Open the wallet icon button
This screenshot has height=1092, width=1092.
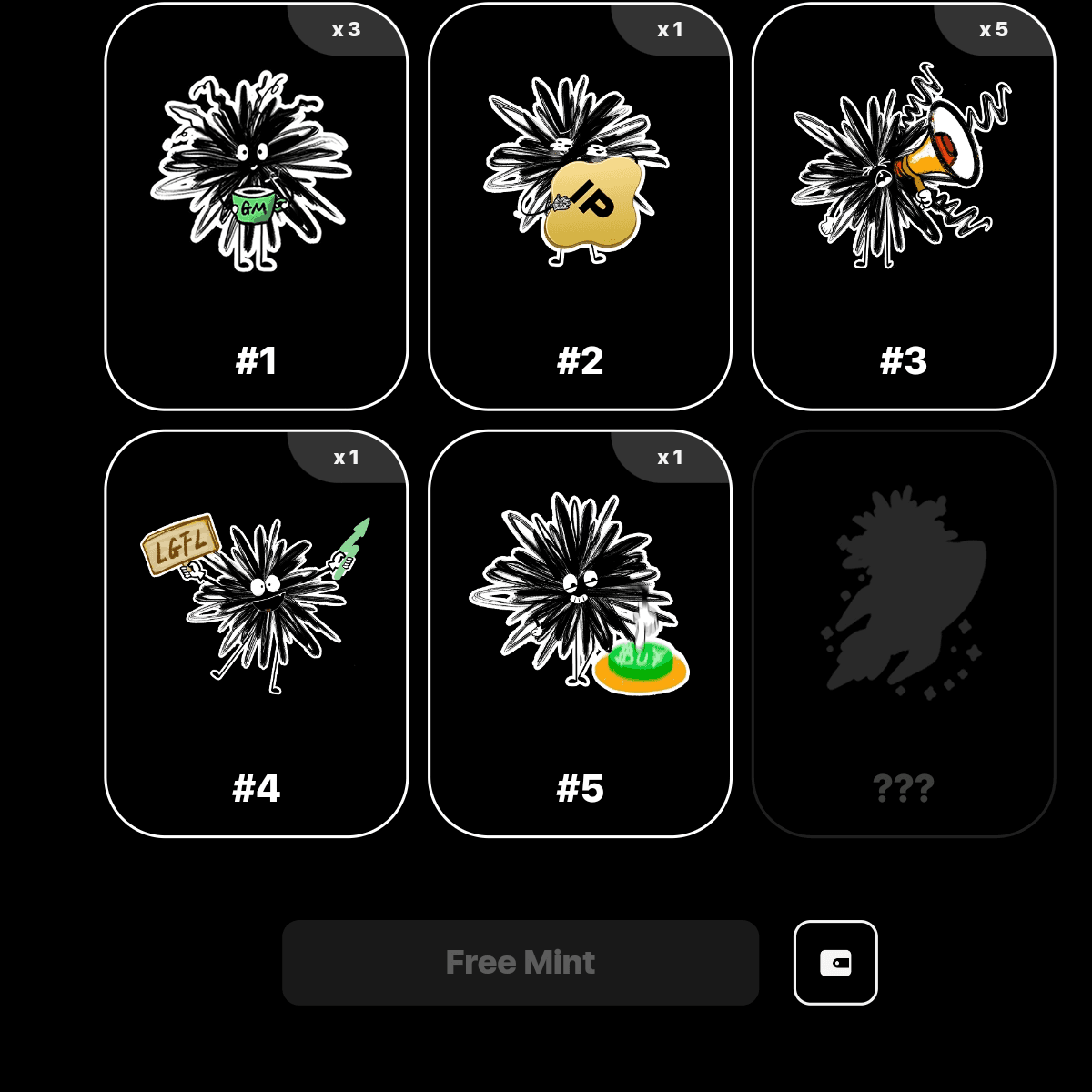pos(835,963)
